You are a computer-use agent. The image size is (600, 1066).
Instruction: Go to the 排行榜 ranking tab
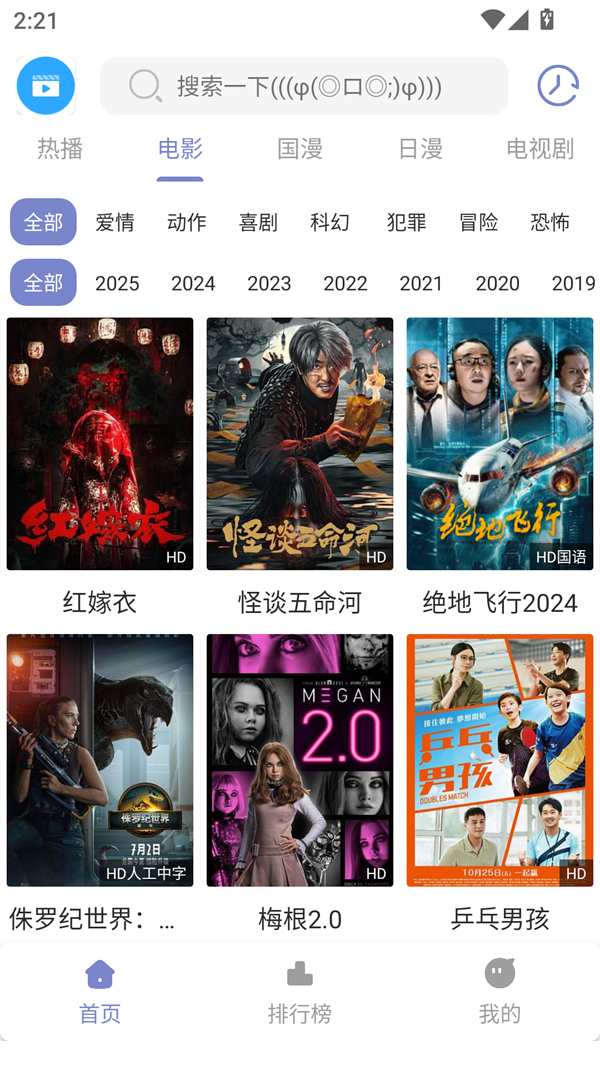tap(300, 992)
